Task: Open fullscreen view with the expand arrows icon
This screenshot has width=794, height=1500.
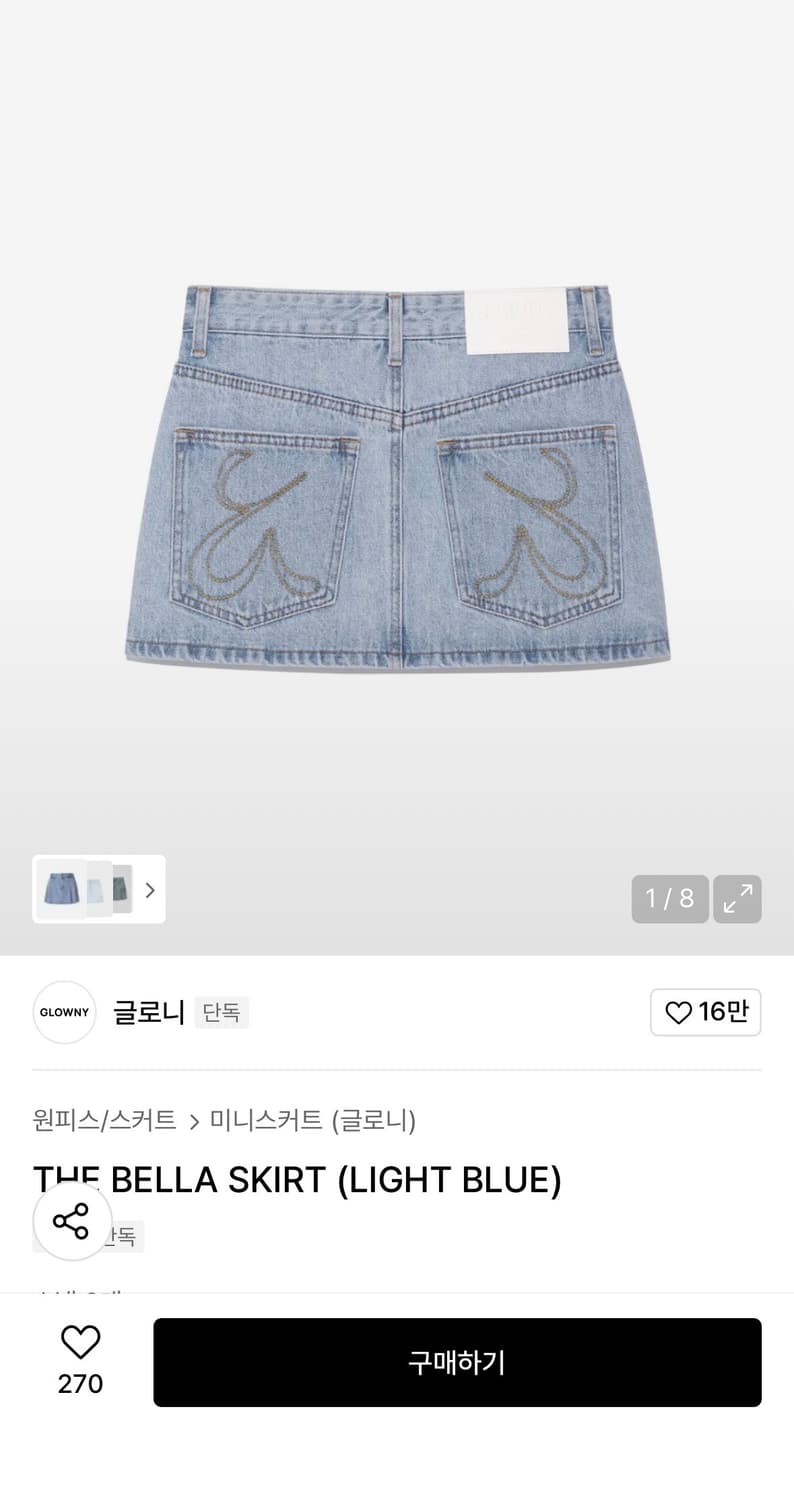Action: coord(737,899)
